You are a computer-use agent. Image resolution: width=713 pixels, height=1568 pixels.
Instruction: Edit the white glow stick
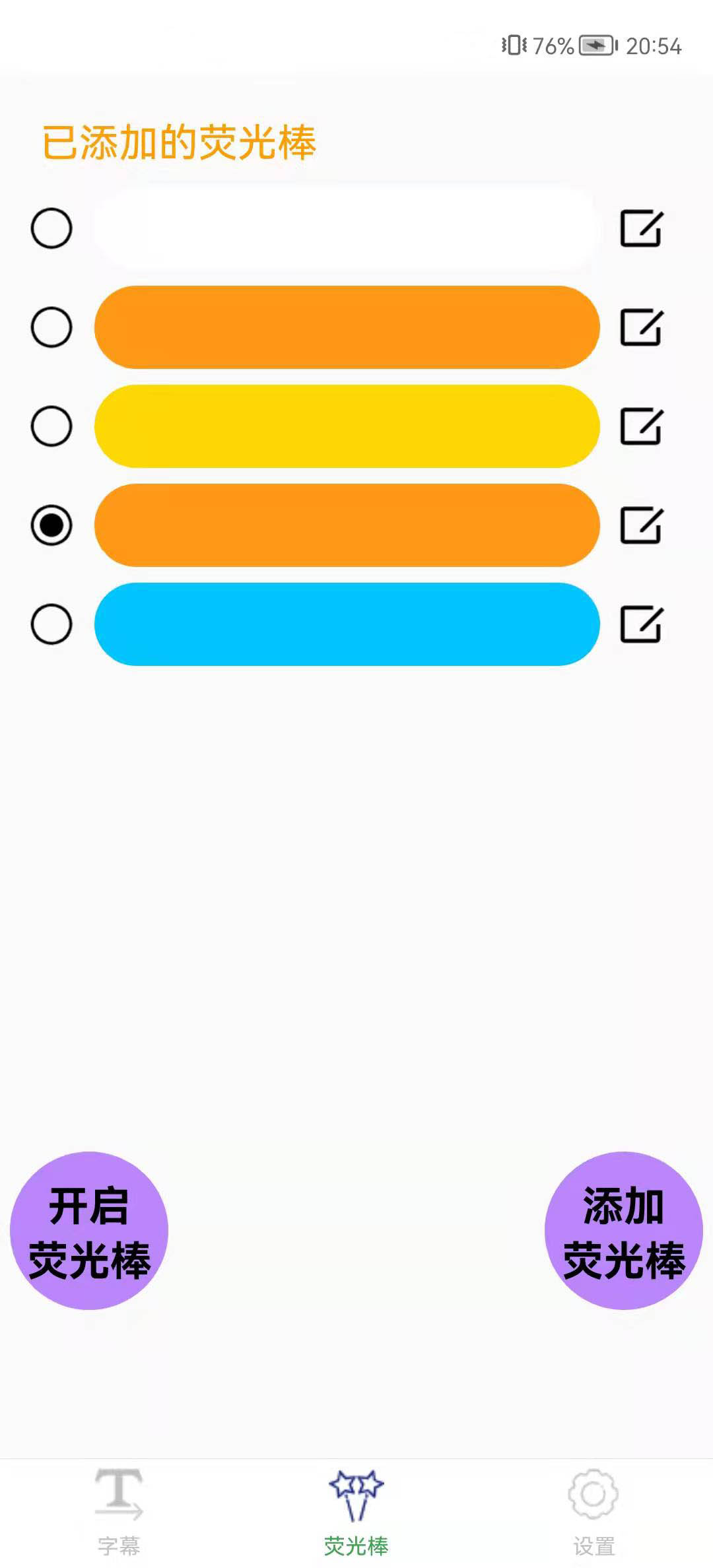pos(640,228)
